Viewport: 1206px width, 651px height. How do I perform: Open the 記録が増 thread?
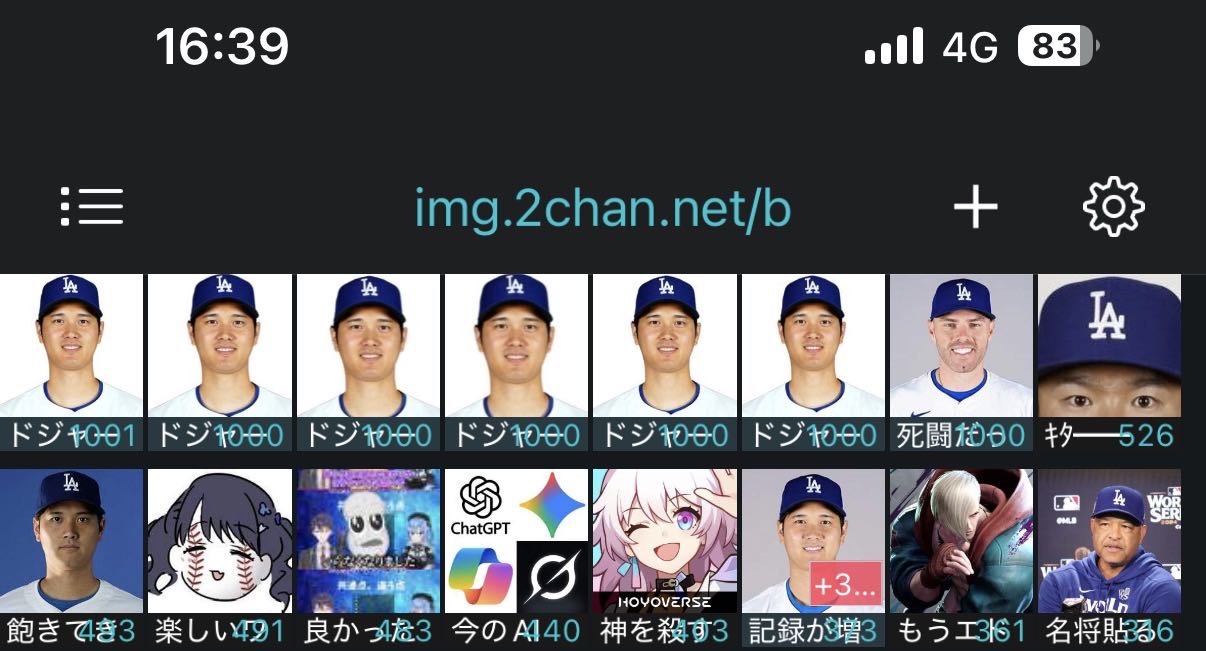(x=812, y=555)
